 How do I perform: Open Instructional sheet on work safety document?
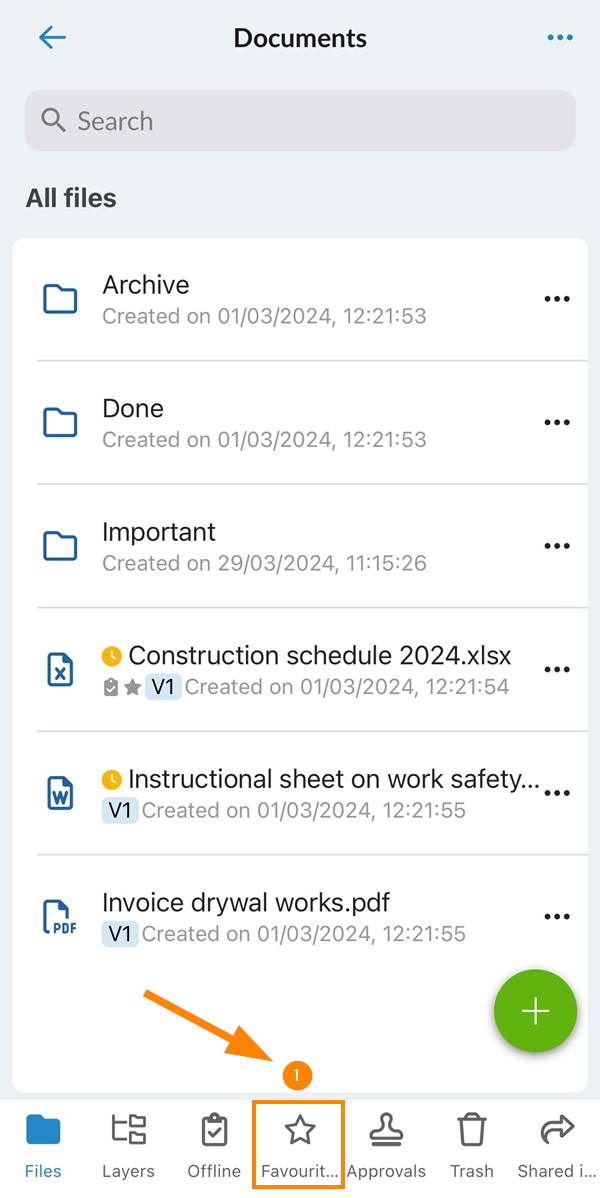300,793
